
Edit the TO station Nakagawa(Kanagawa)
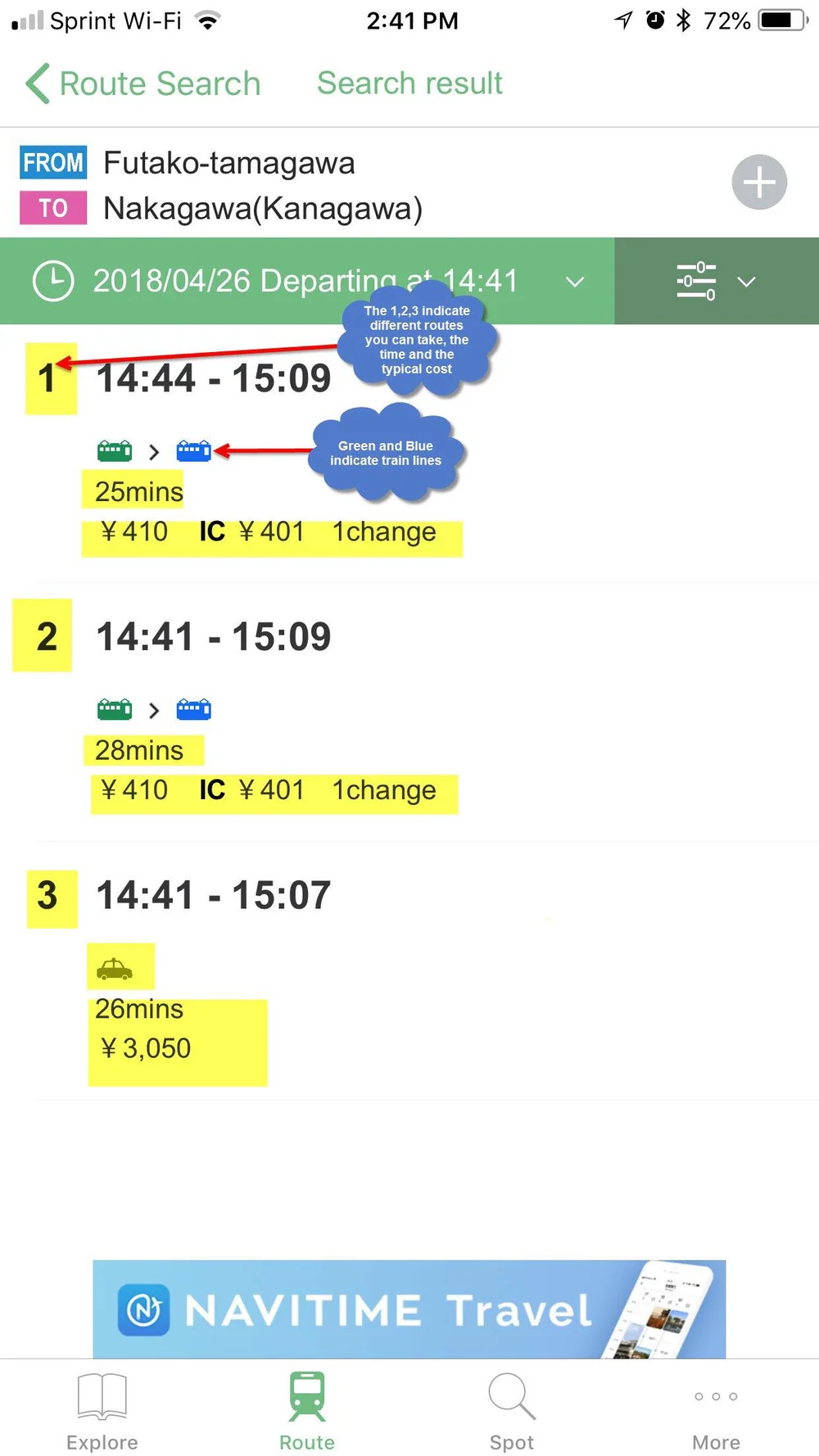262,208
